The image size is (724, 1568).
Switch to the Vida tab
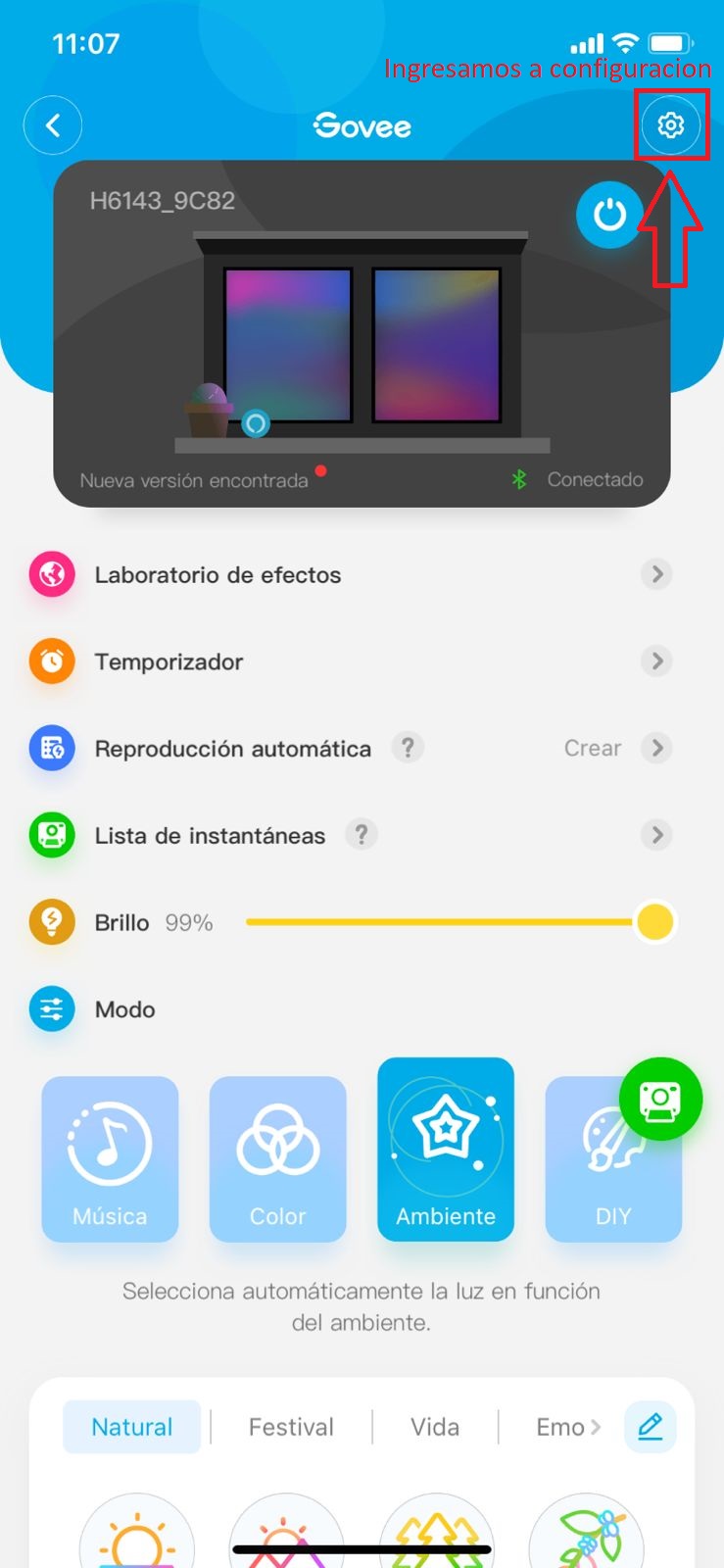pos(435,1427)
